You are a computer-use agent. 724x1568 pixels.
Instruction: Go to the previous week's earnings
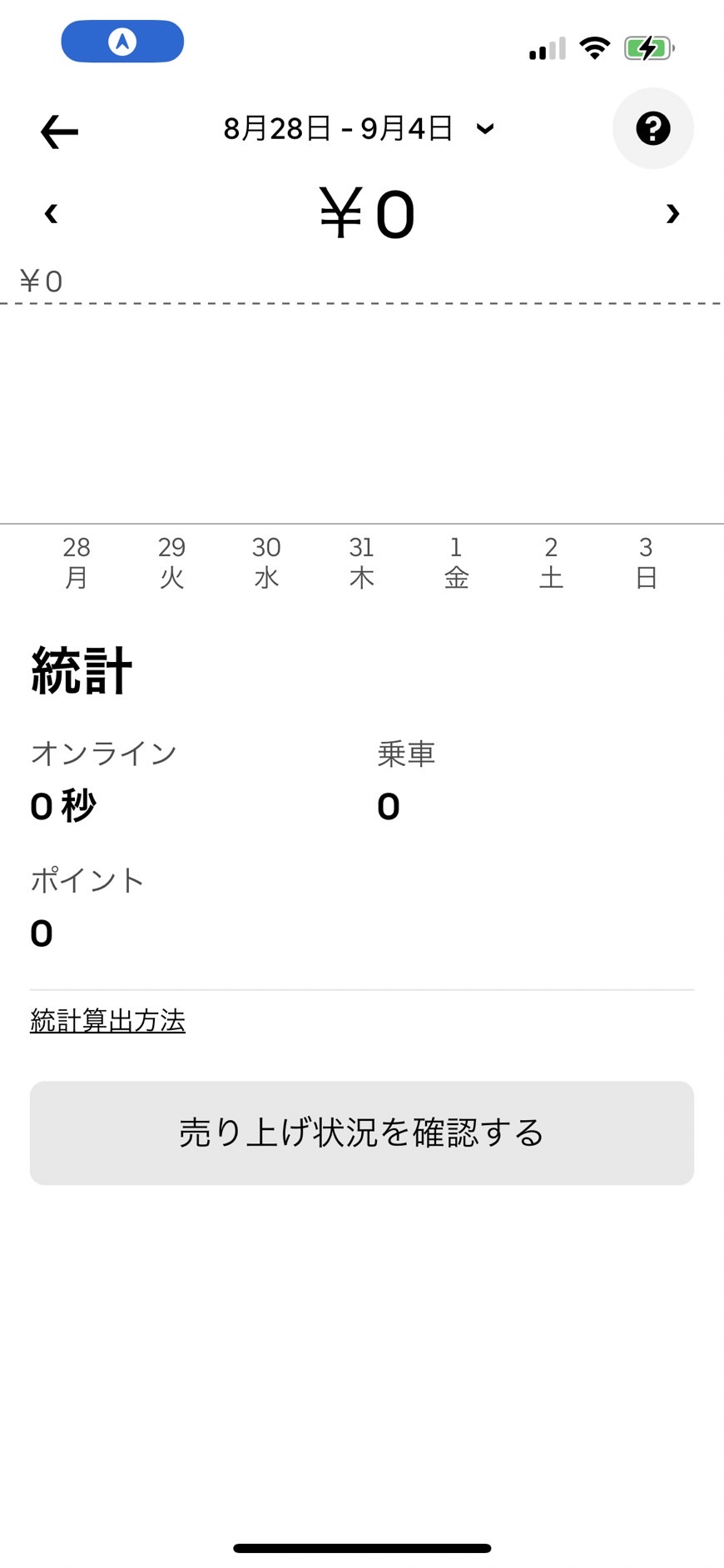(x=51, y=214)
